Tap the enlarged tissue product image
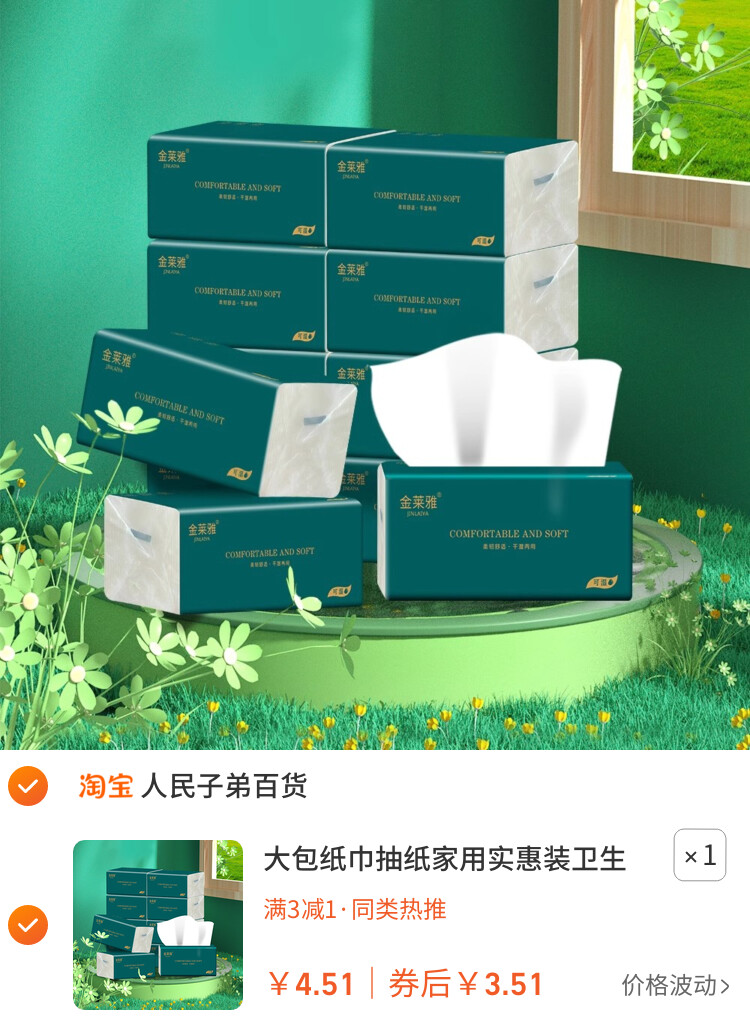 point(375,375)
